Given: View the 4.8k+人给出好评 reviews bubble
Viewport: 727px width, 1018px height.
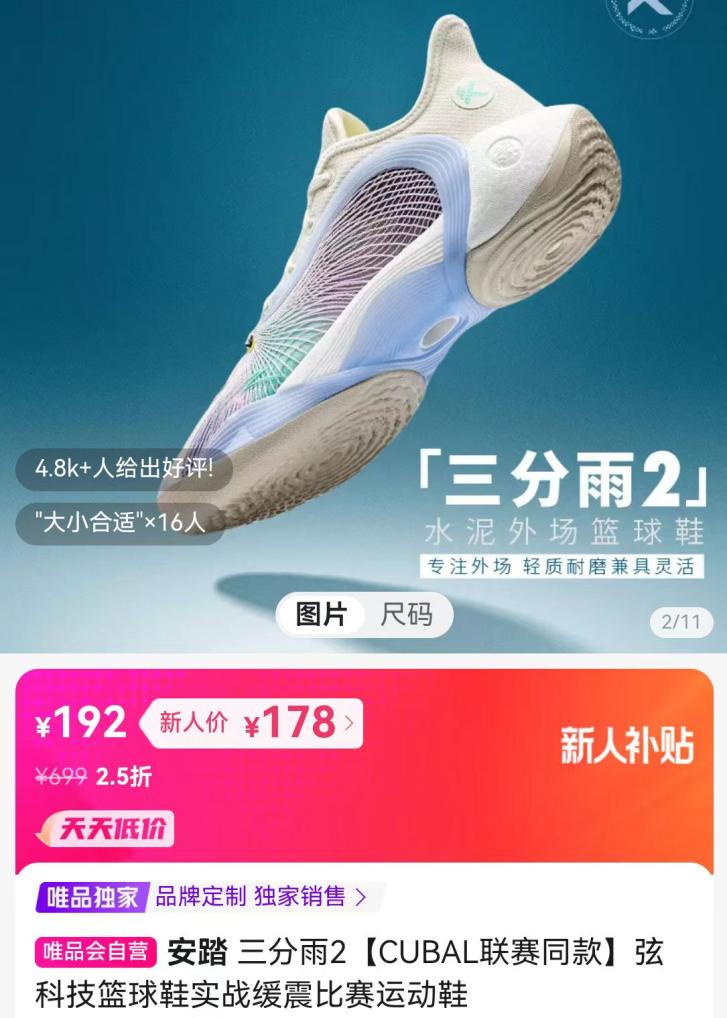Looking at the screenshot, I should pos(124,468).
